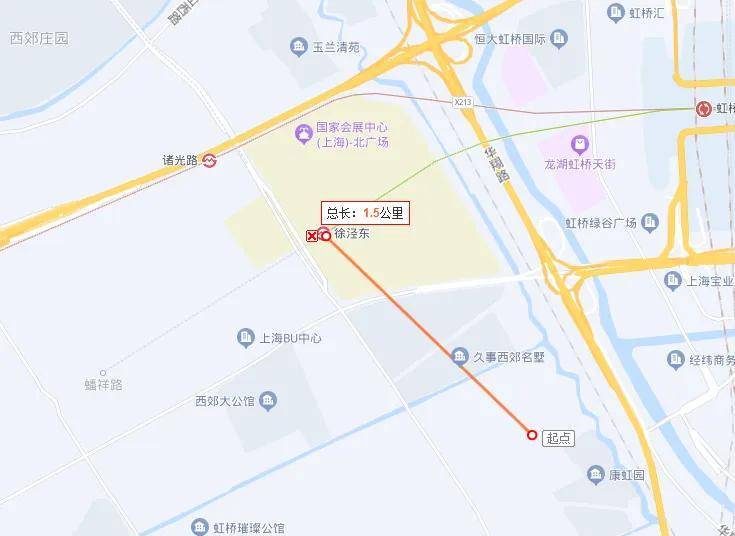Screen dimensions: 735x536
Task: Tap the 虹桥绿谷广场 place marker
Action: [x=651, y=222]
